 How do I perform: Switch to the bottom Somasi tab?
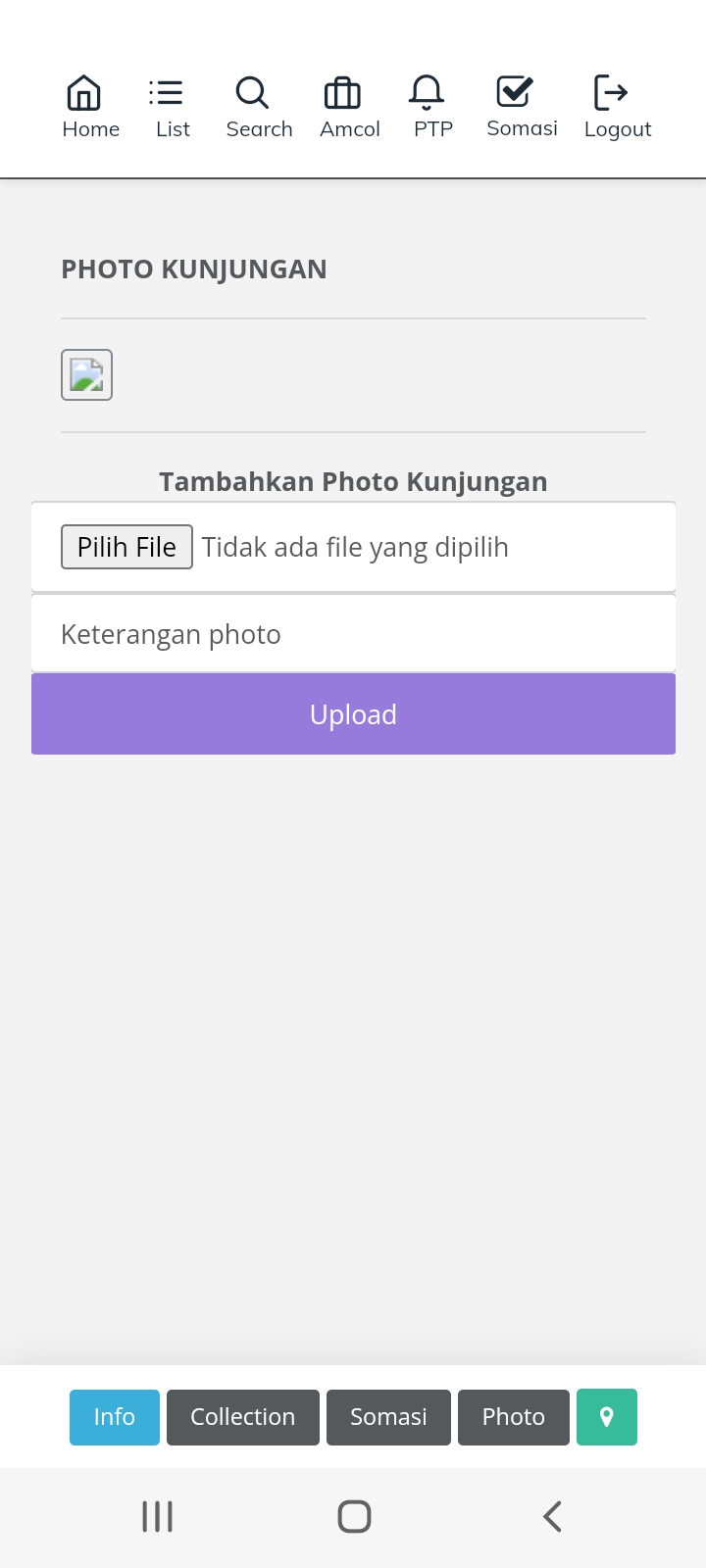(x=388, y=1417)
